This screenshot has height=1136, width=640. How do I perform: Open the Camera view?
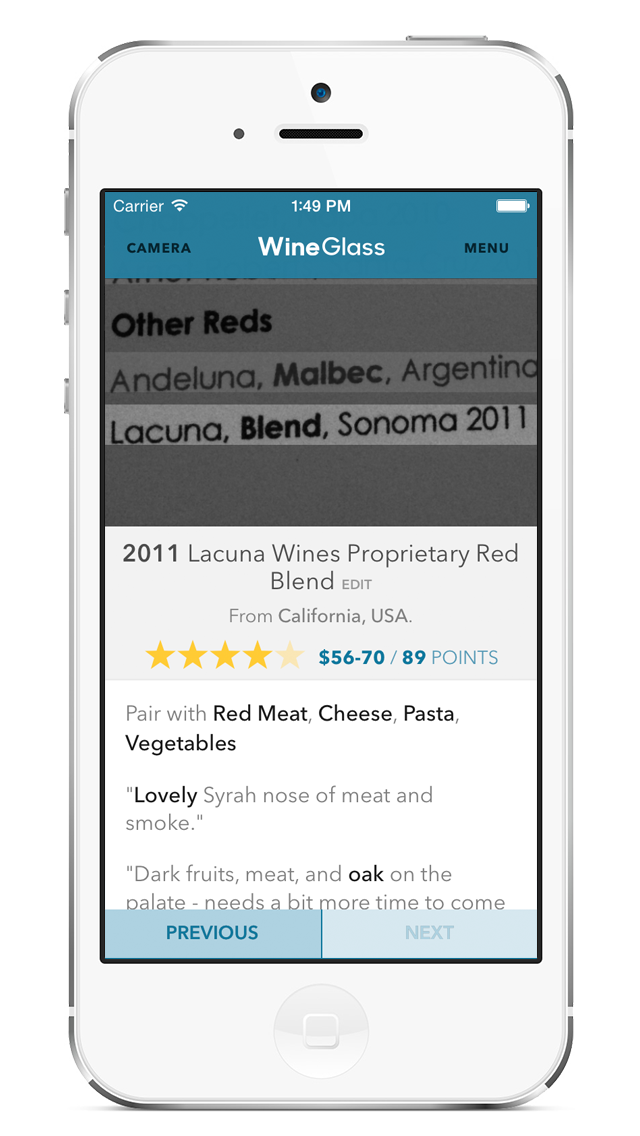pos(158,248)
